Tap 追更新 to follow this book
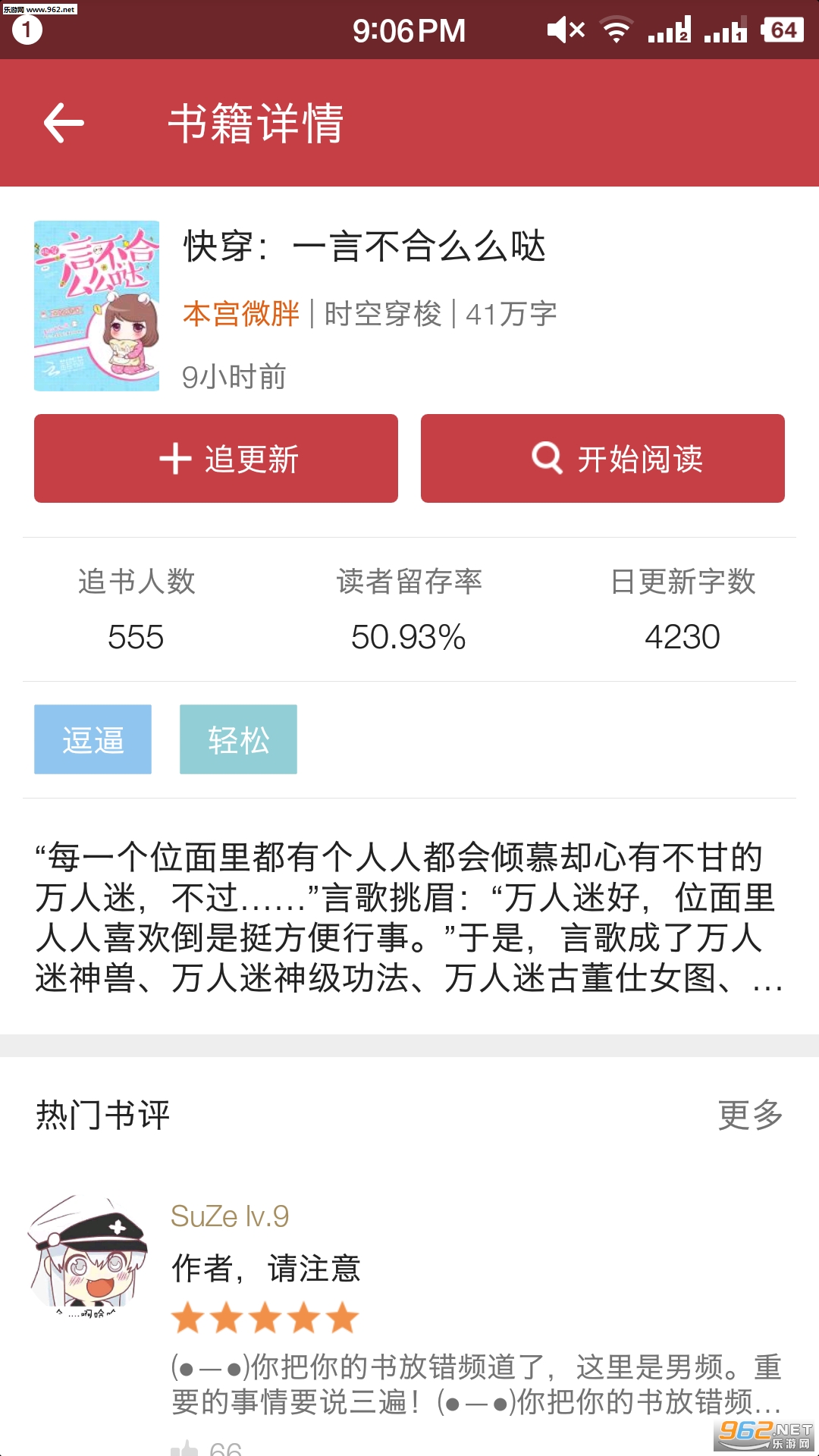 [216, 458]
